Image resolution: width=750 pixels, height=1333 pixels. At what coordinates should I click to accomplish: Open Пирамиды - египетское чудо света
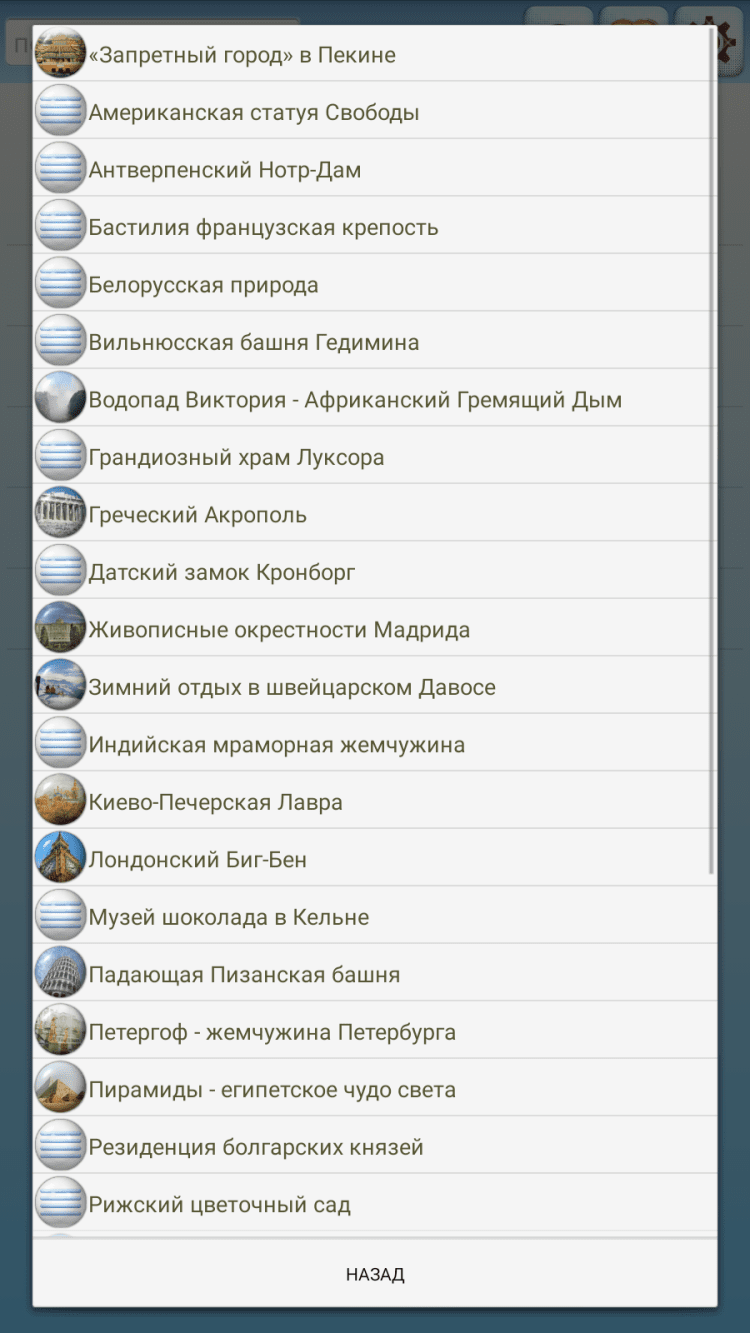272,1090
